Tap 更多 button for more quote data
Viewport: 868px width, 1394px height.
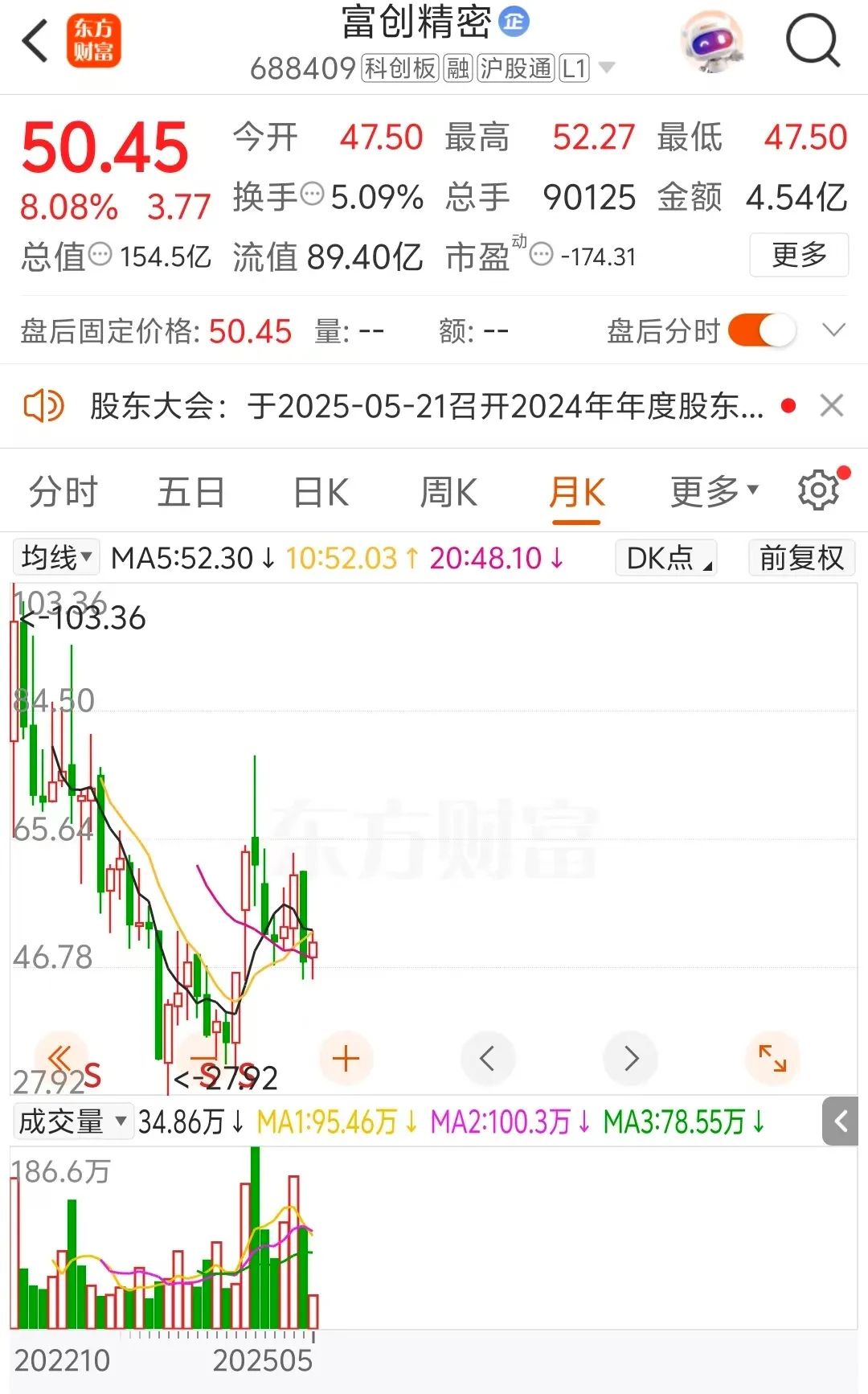(798, 255)
